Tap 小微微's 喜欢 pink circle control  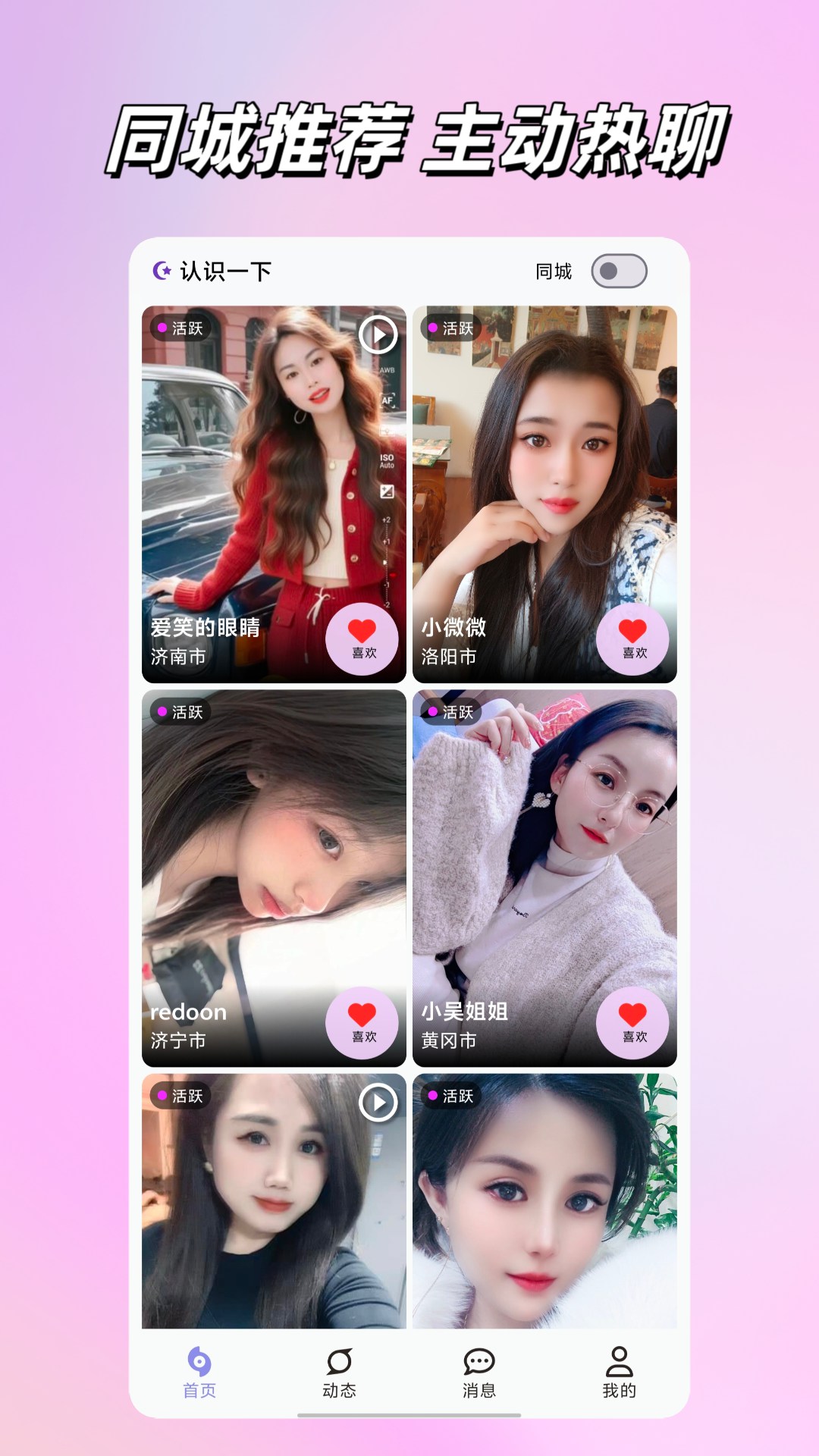click(x=632, y=639)
